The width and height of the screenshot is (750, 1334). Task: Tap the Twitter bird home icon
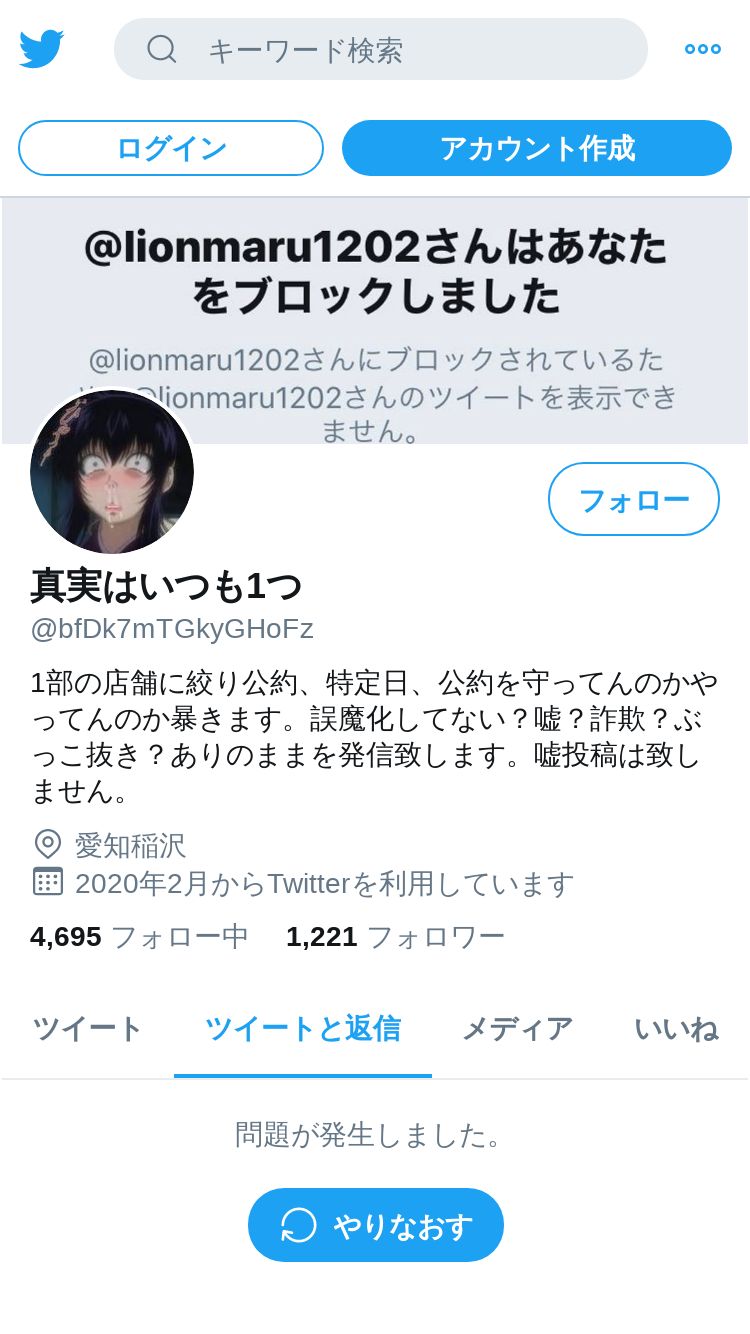point(42,49)
